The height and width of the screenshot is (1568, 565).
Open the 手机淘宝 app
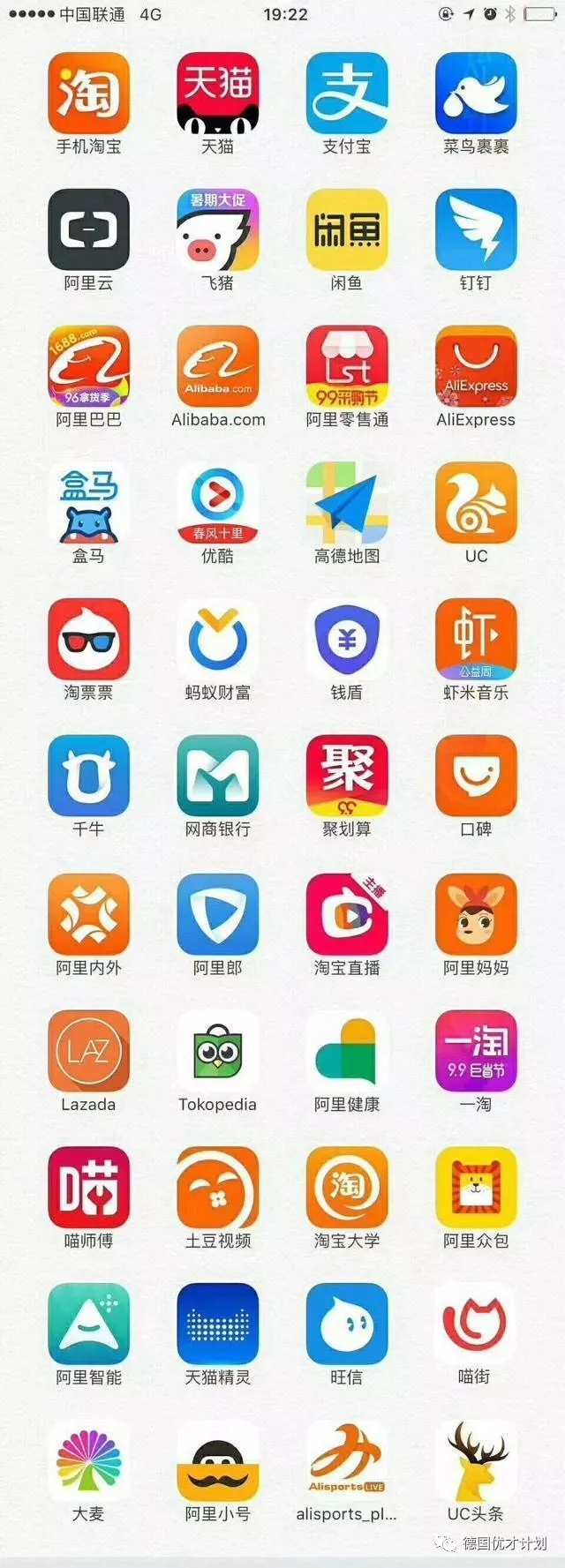[88, 93]
